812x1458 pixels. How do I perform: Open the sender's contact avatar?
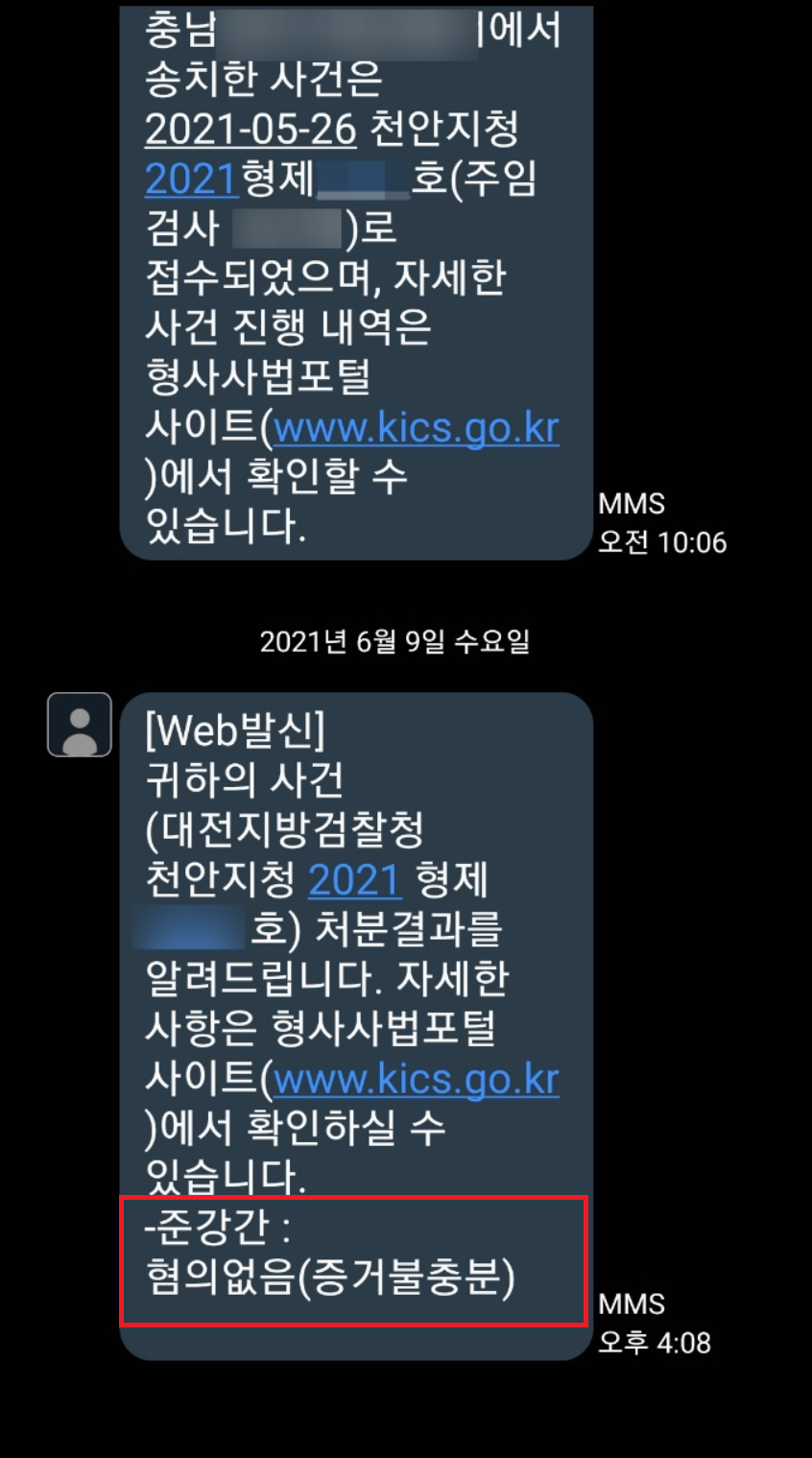click(x=80, y=725)
